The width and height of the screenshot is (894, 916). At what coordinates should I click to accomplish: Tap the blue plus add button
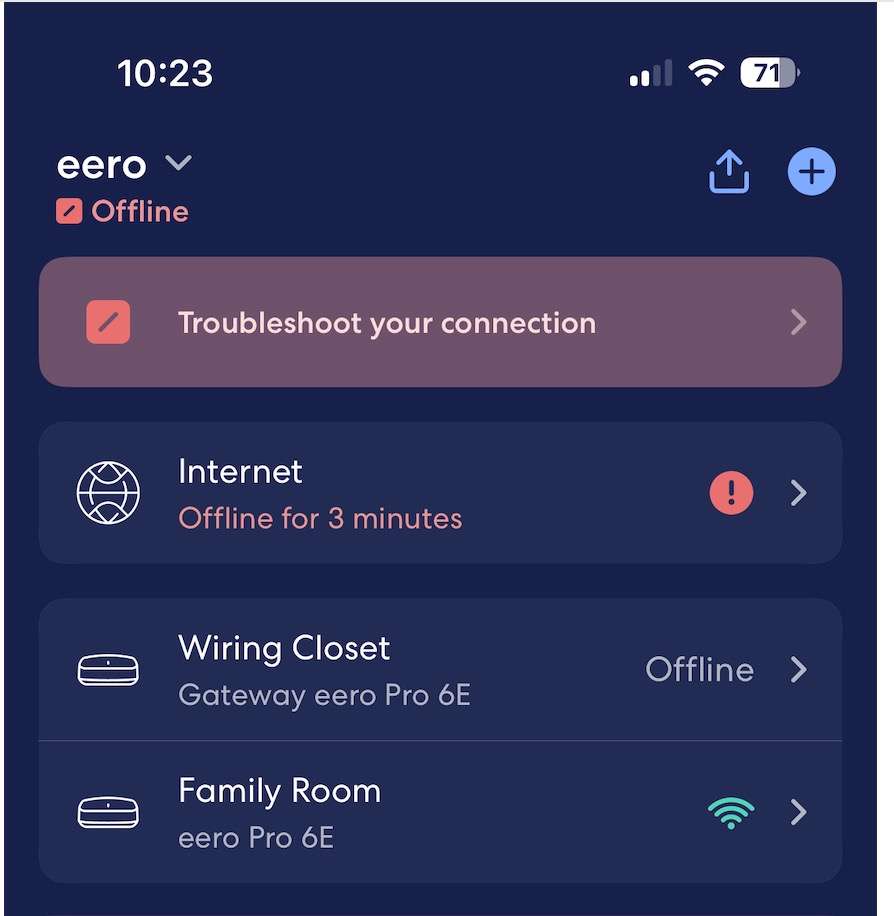coord(811,172)
